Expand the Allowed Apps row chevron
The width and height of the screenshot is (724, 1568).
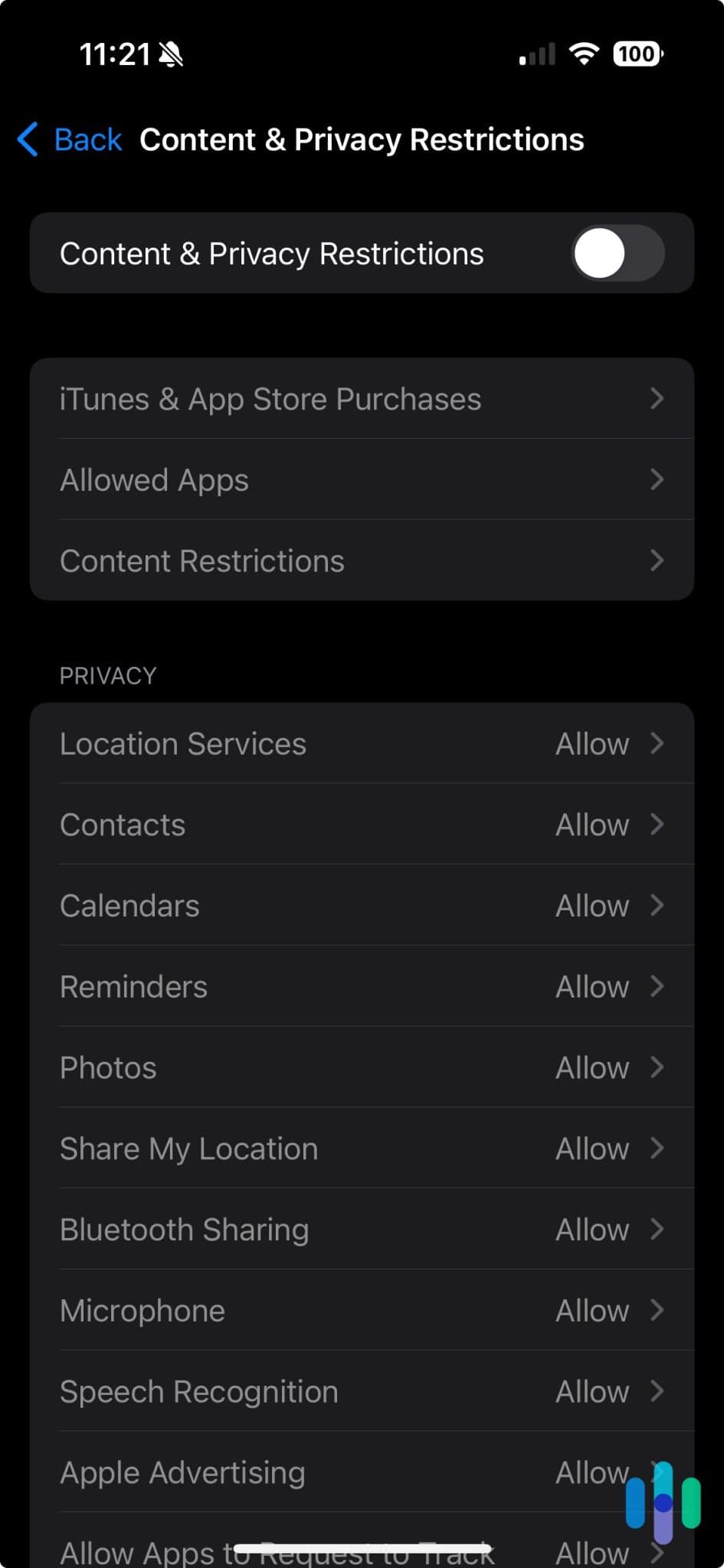657,480
